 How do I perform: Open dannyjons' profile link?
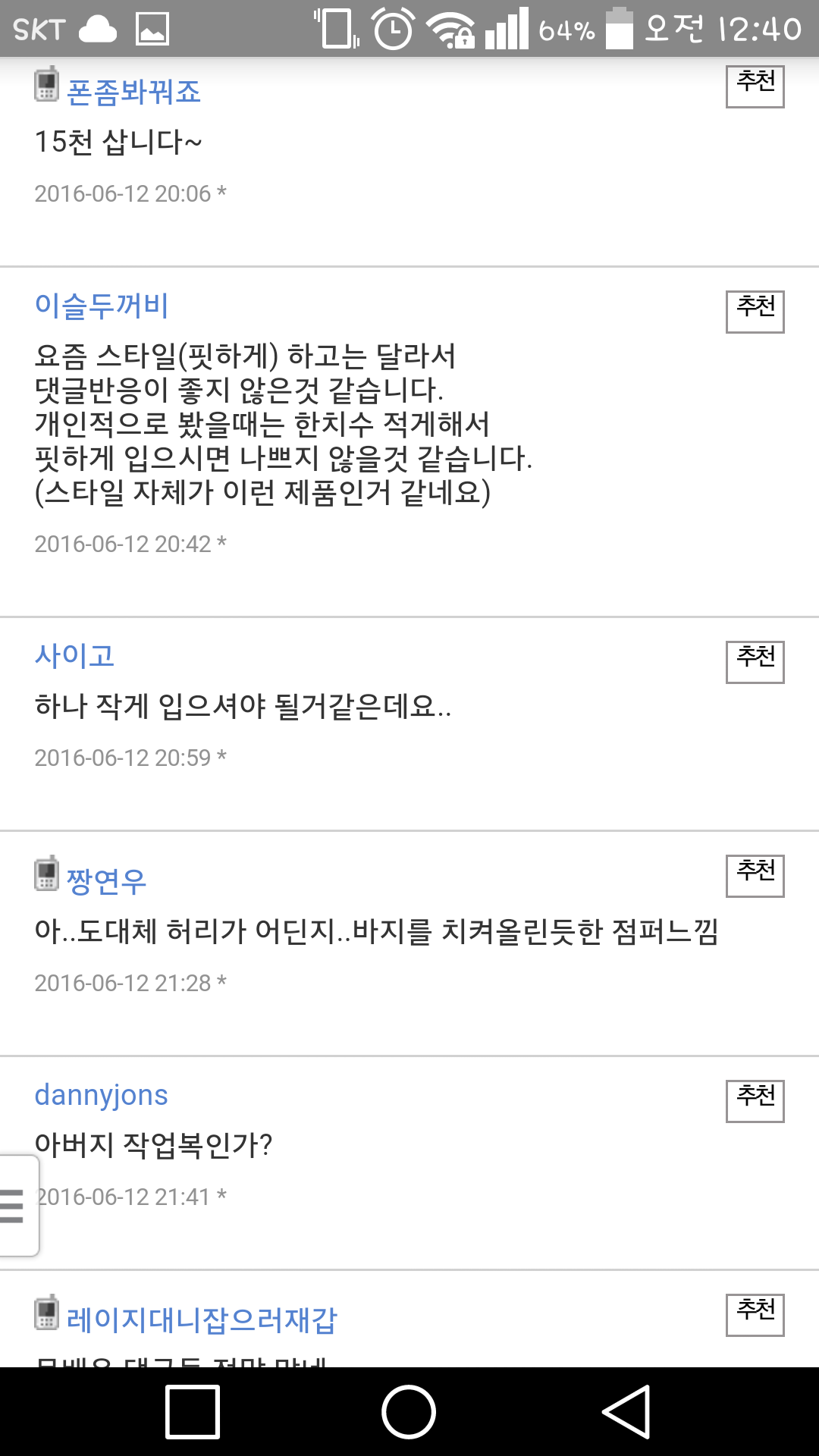click(102, 1095)
